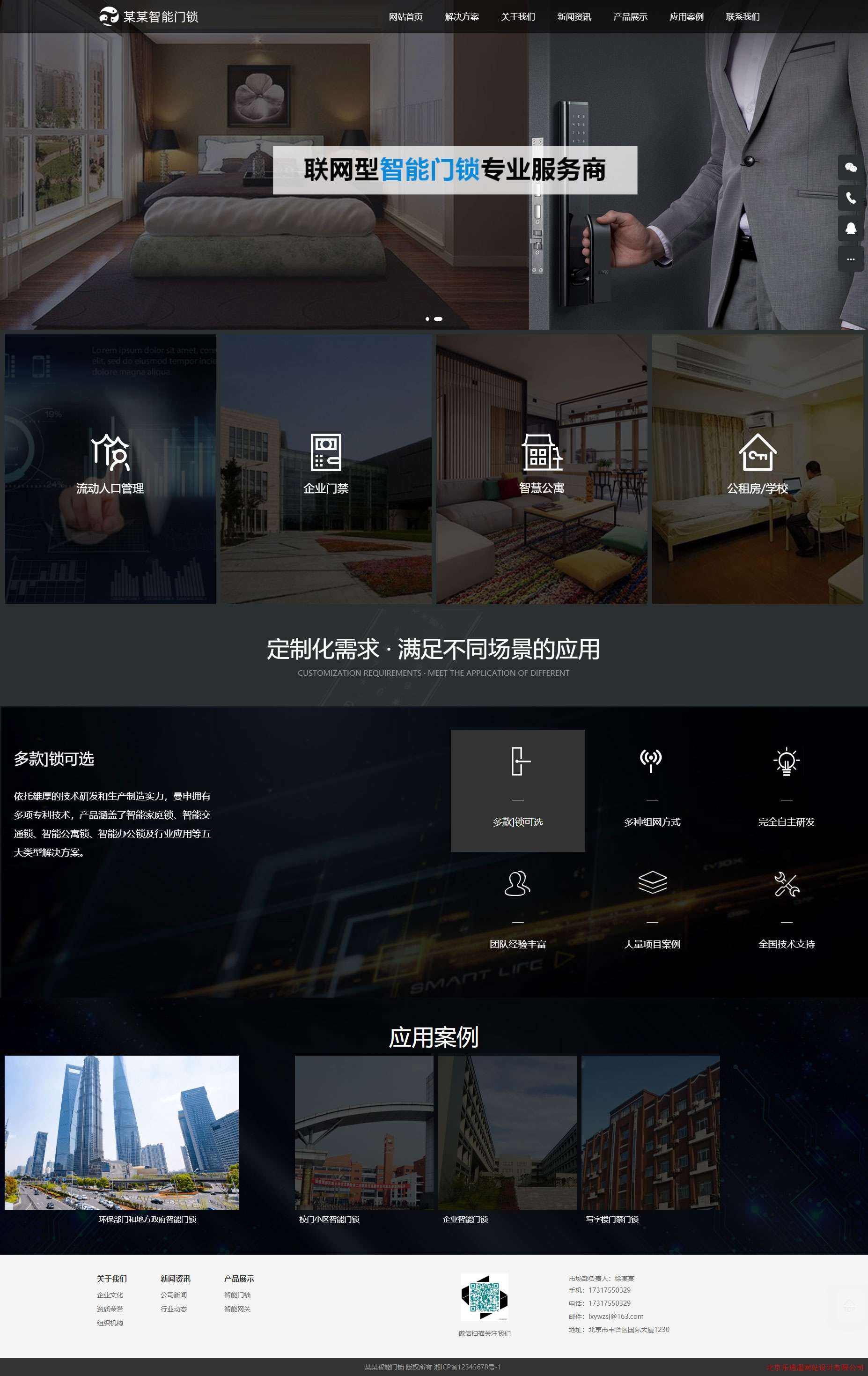Go to 产品展示 in top navigation

point(630,16)
